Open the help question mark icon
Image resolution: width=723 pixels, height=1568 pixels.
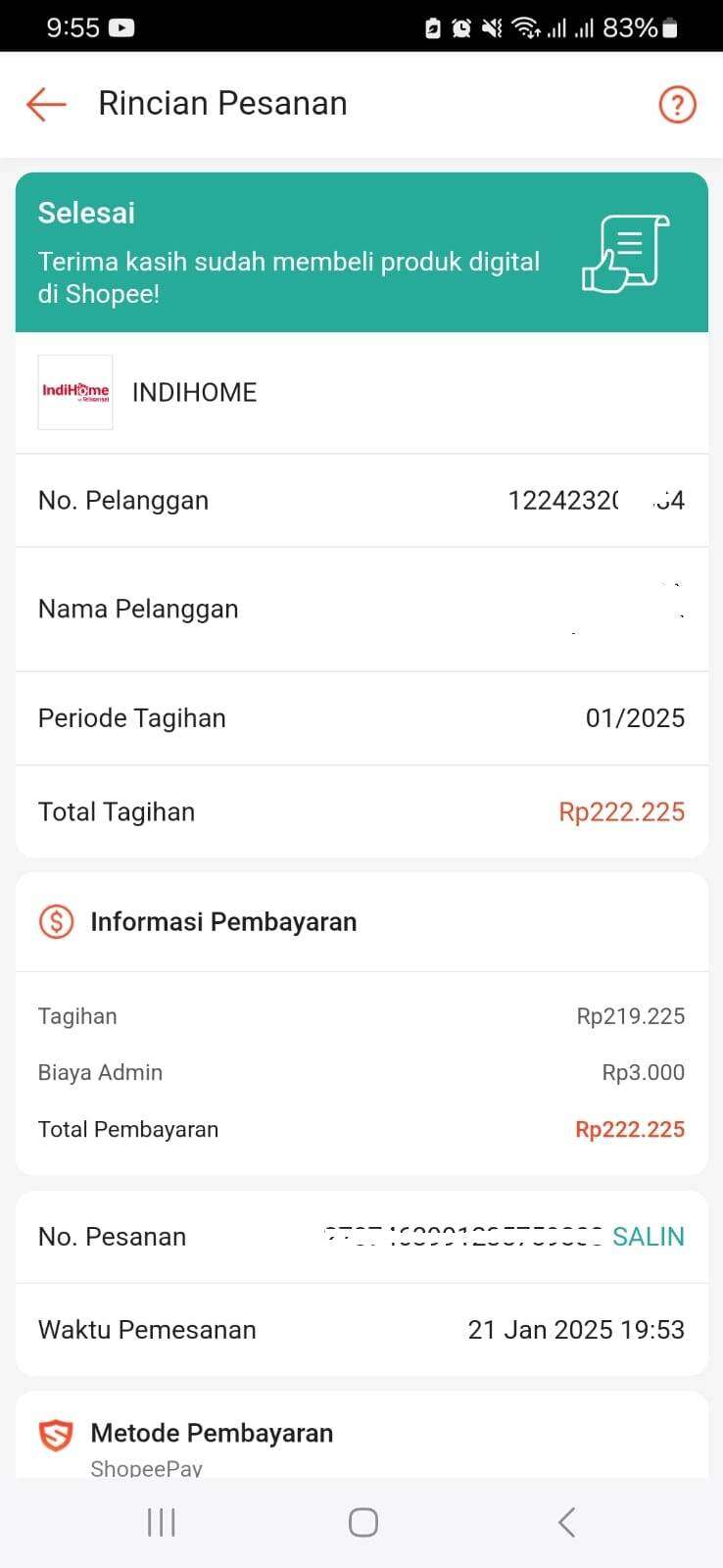pos(677,104)
